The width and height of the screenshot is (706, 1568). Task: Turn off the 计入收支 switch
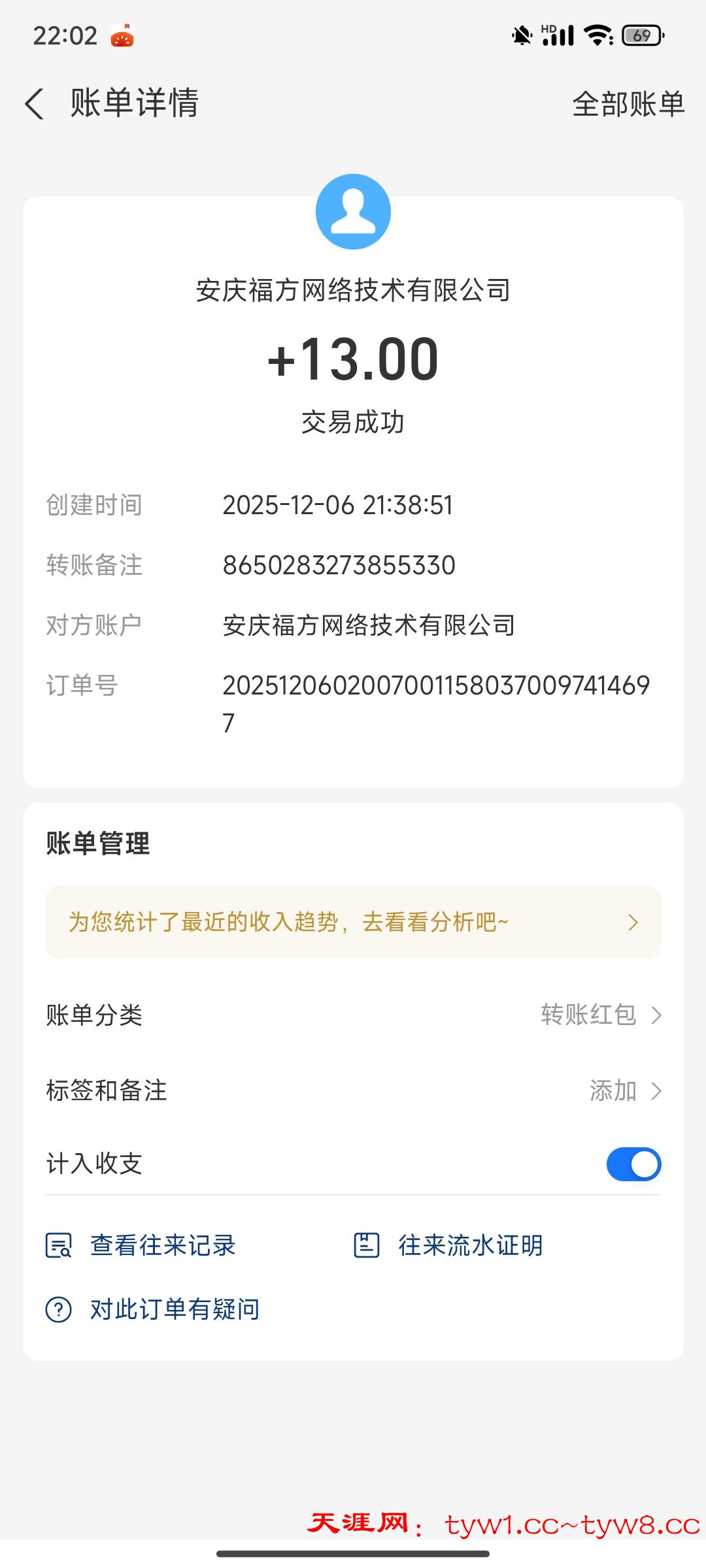coord(633,1164)
